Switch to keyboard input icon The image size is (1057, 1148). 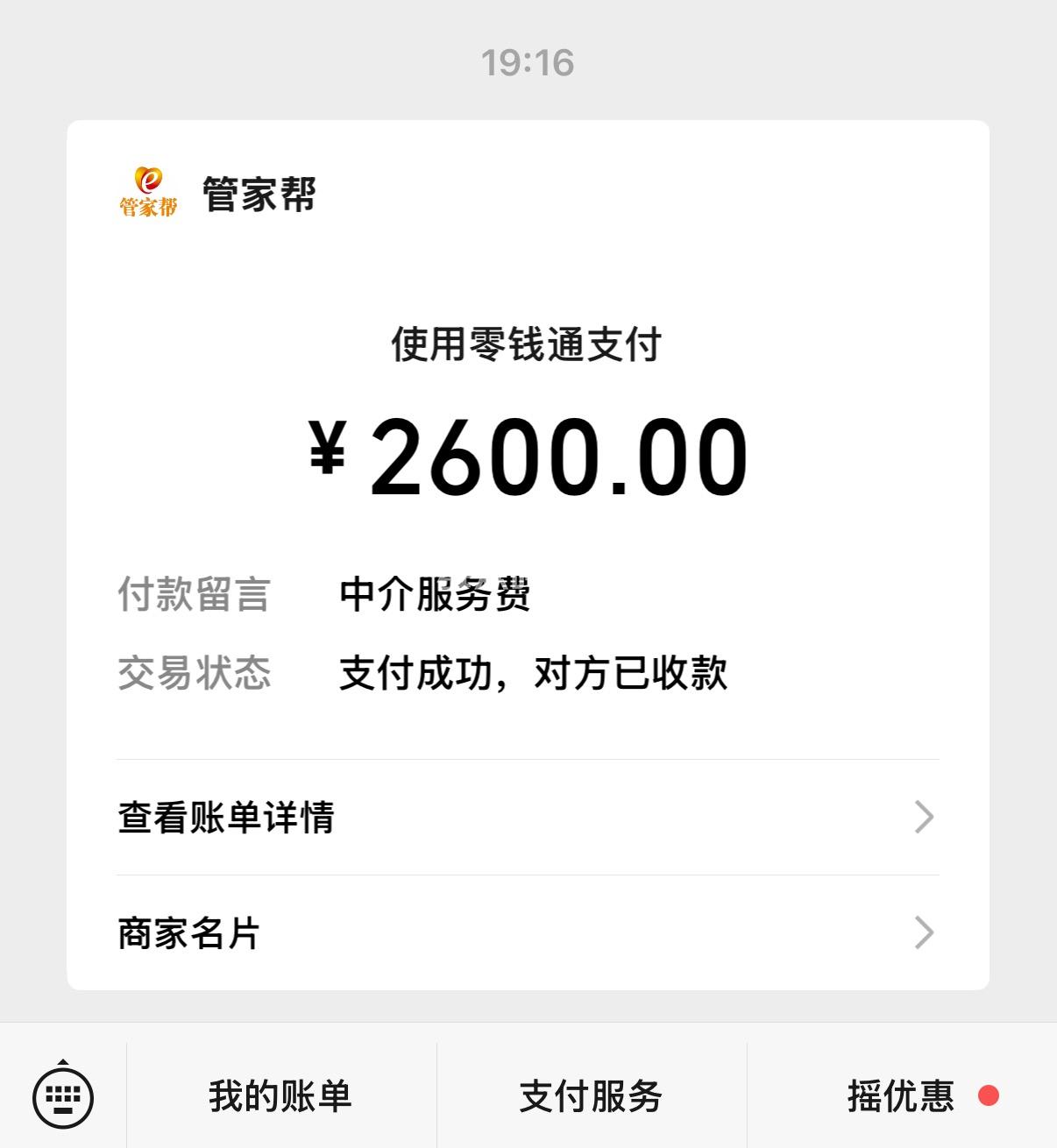tap(63, 1095)
